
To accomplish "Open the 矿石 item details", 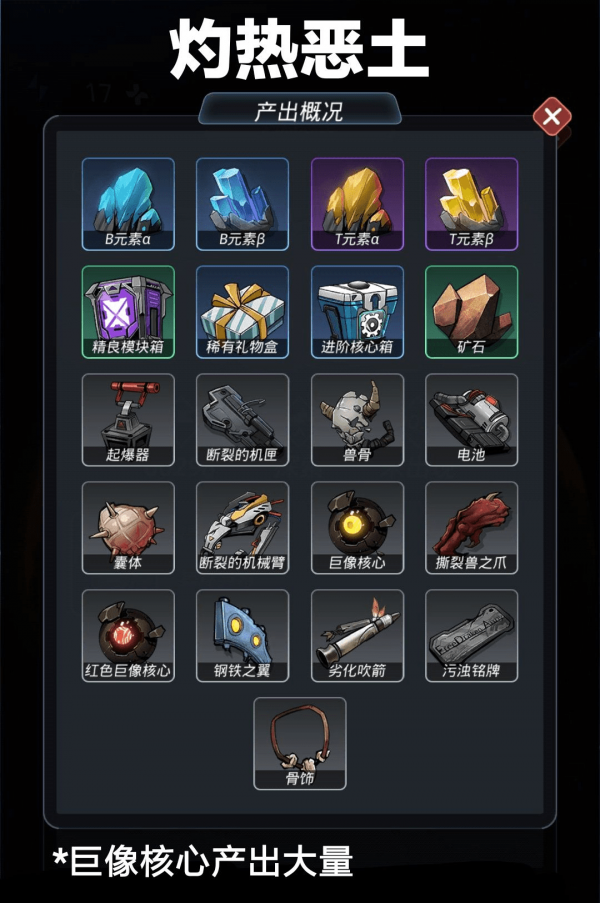I will point(472,312).
